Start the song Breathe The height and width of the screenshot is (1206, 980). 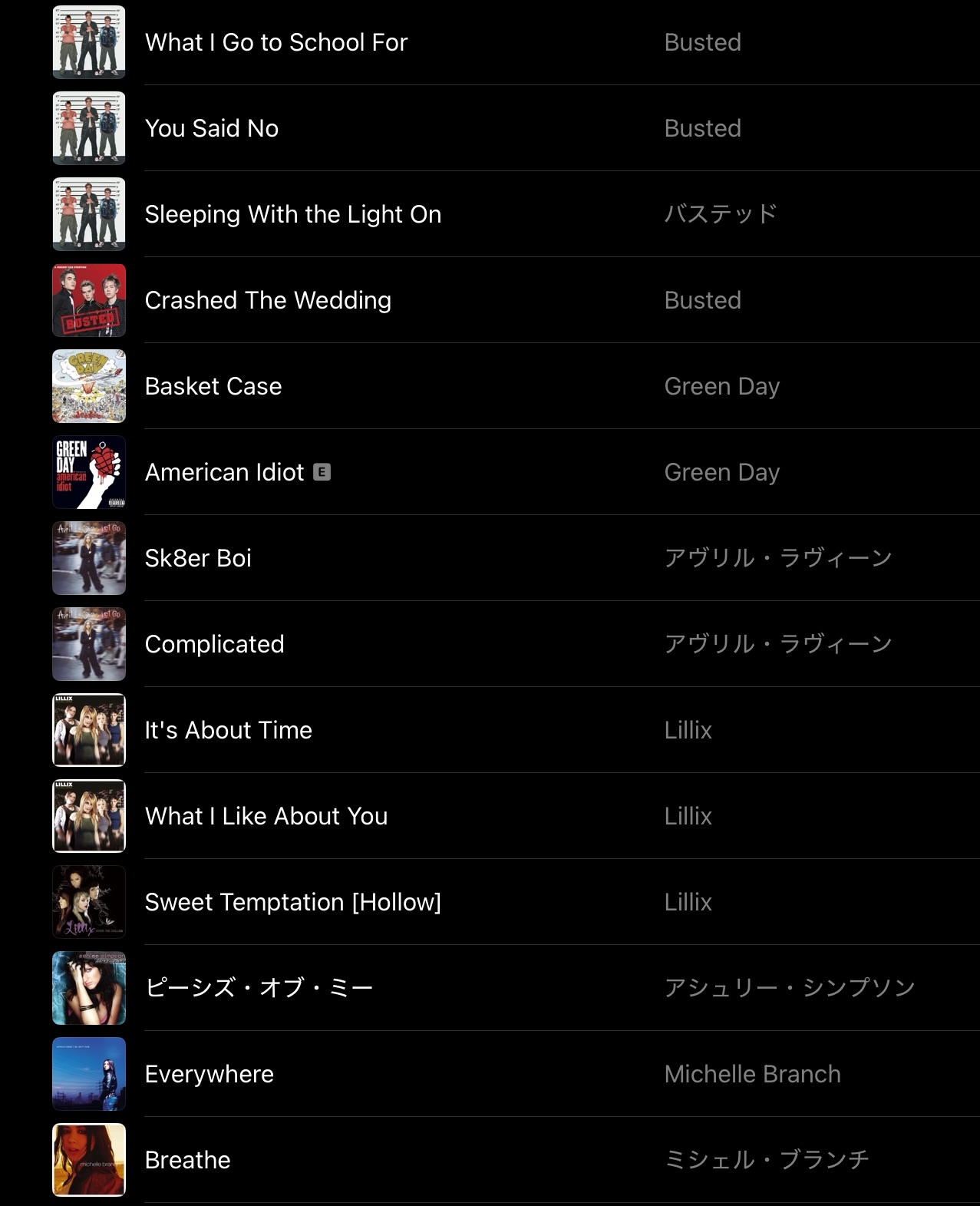coord(188,1160)
